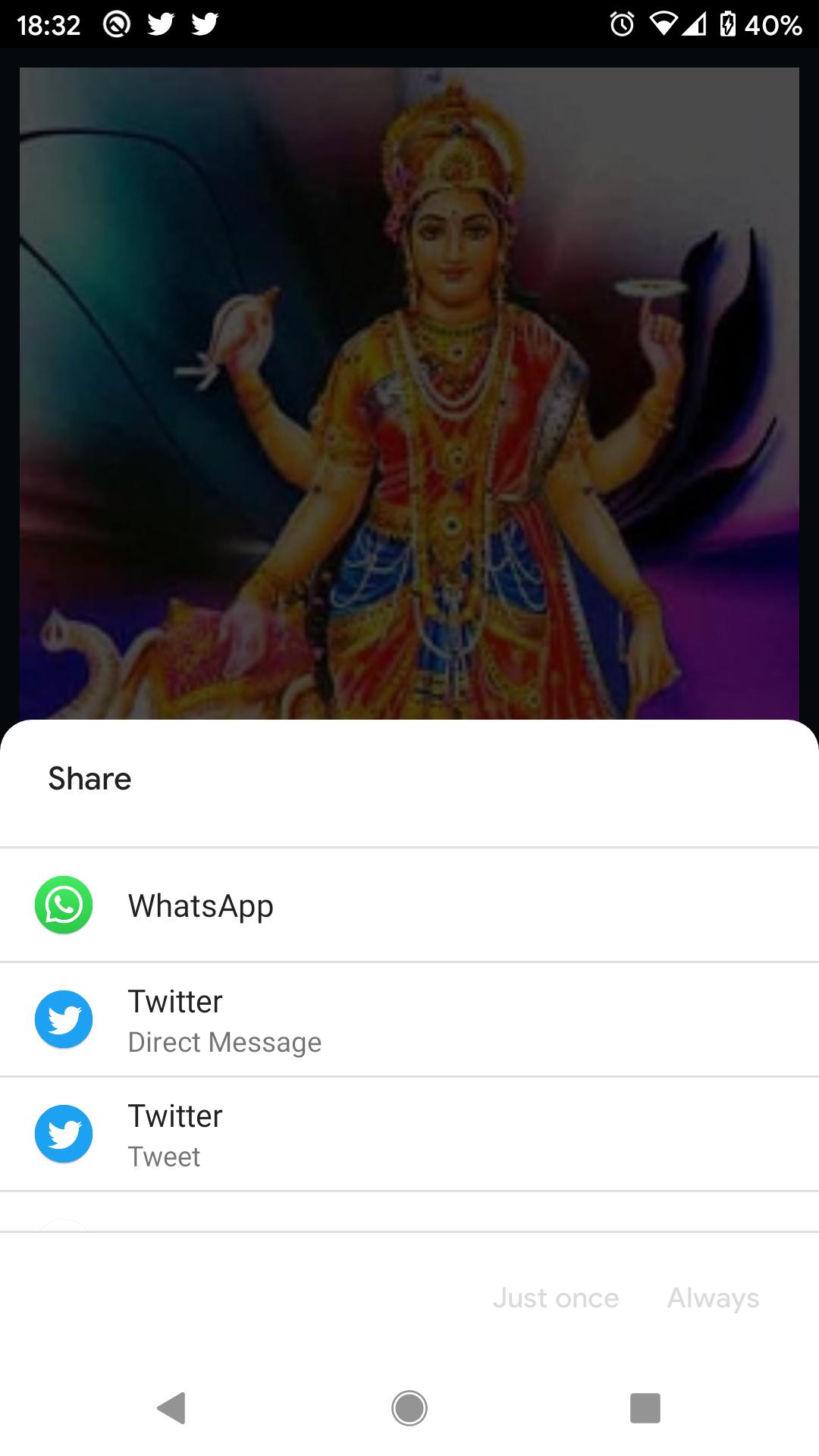This screenshot has width=819, height=1456.
Task: Tap the Always button
Action: tap(713, 1298)
